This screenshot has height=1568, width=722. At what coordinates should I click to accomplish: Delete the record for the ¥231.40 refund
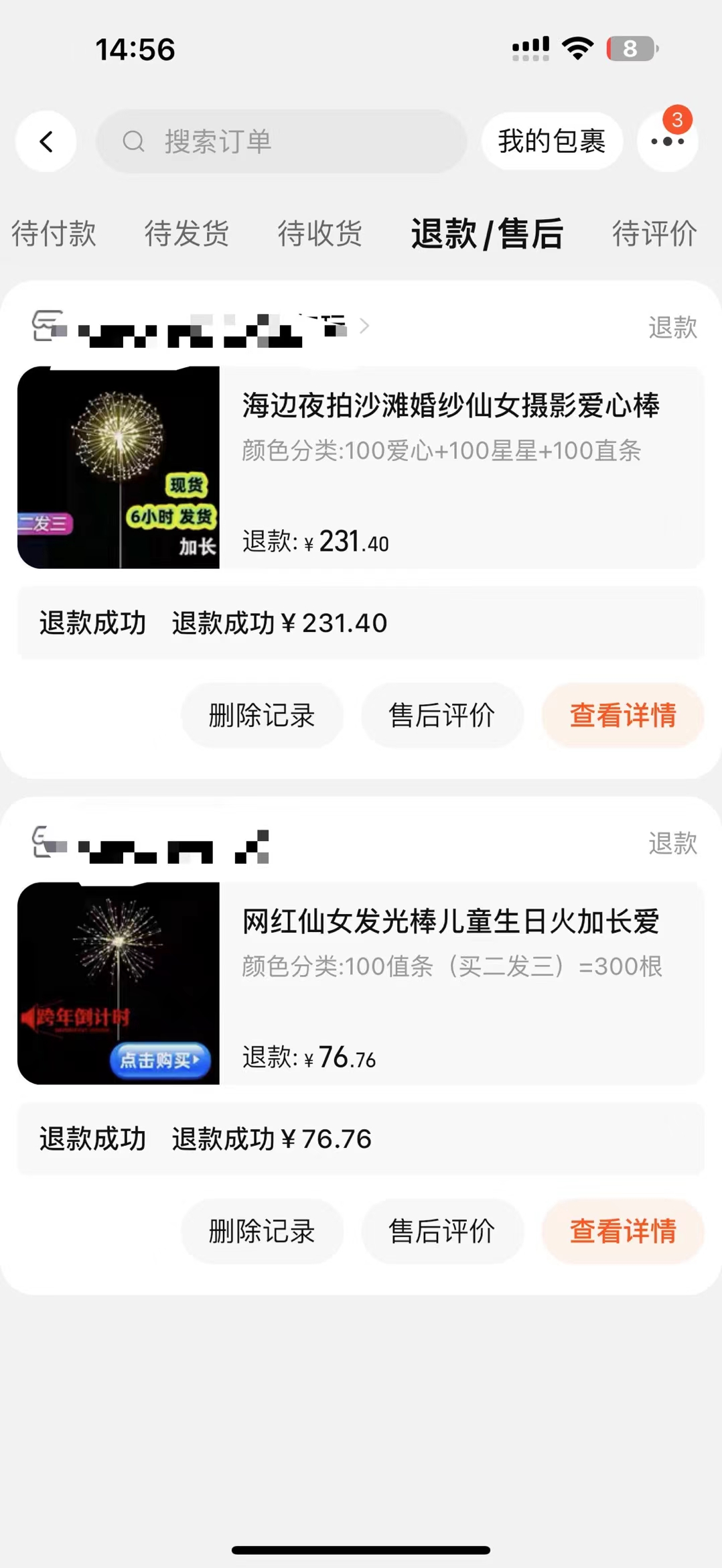[262, 715]
